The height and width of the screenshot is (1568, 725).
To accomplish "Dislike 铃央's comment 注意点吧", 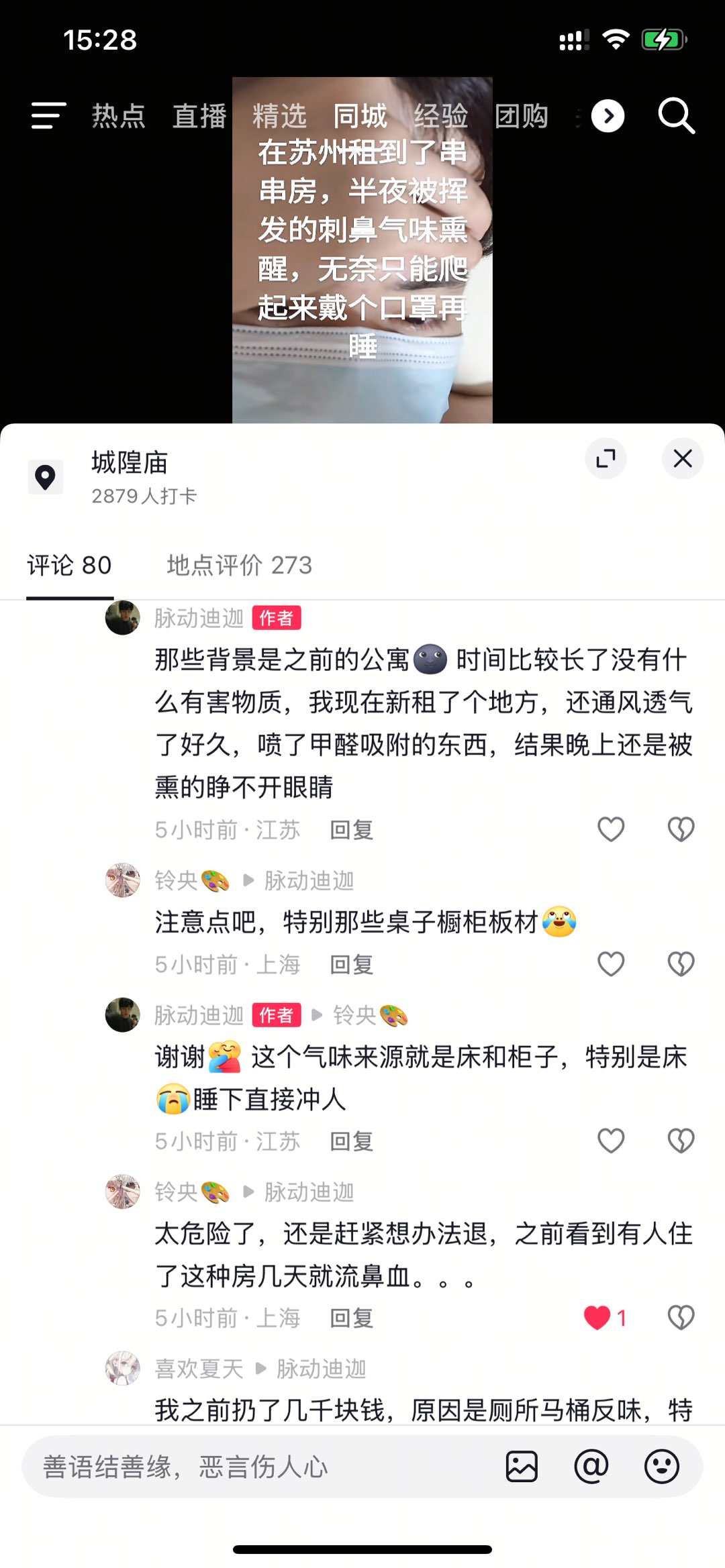I will (681, 964).
